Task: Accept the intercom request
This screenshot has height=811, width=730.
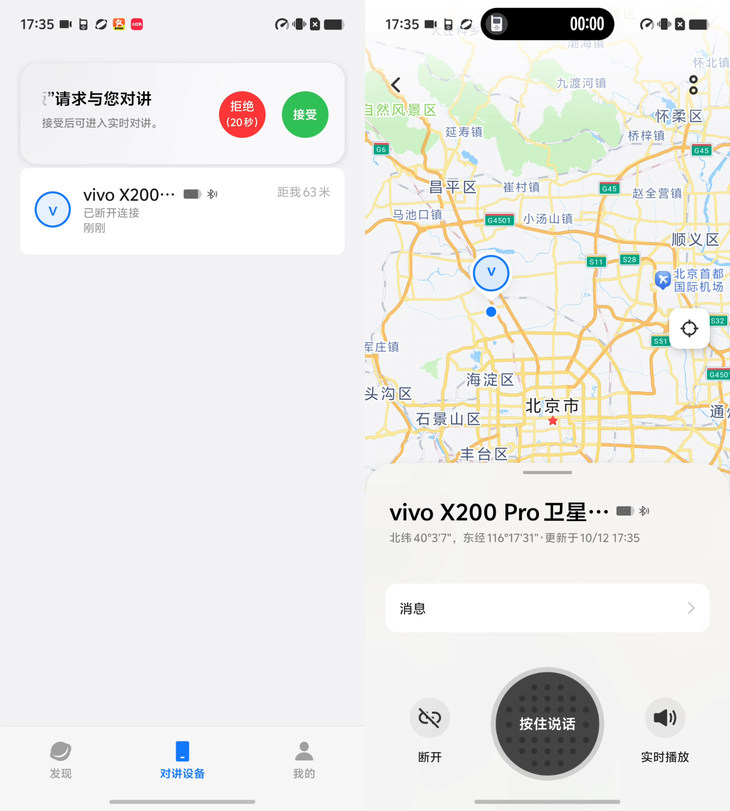Action: (x=305, y=115)
